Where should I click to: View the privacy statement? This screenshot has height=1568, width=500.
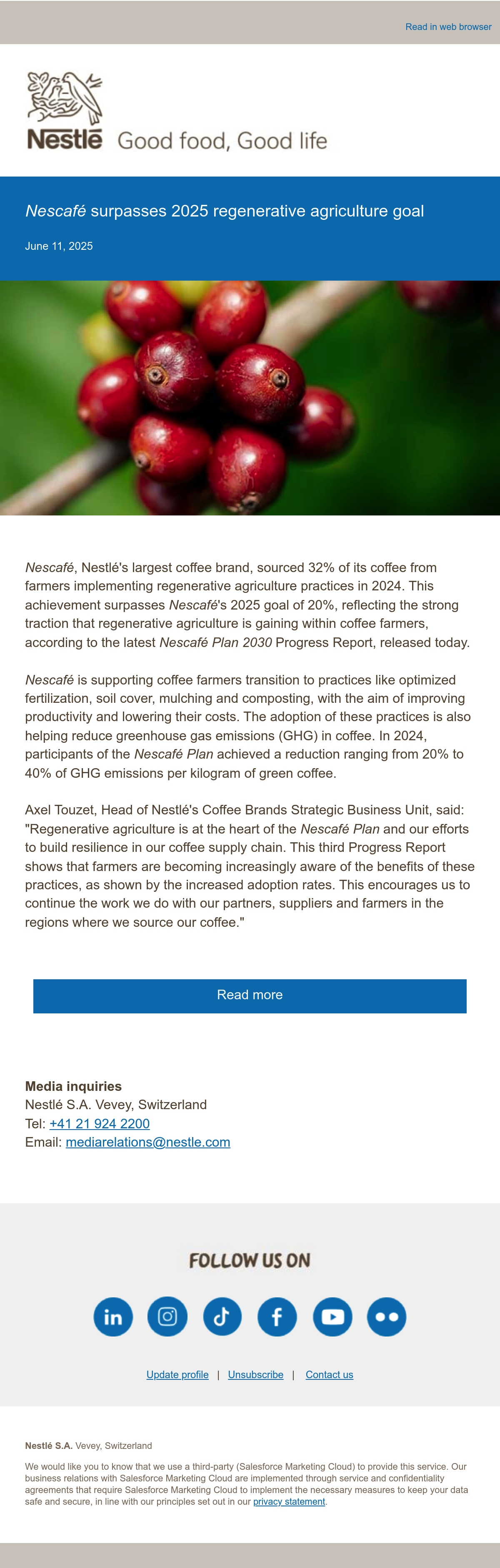pos(289,1502)
